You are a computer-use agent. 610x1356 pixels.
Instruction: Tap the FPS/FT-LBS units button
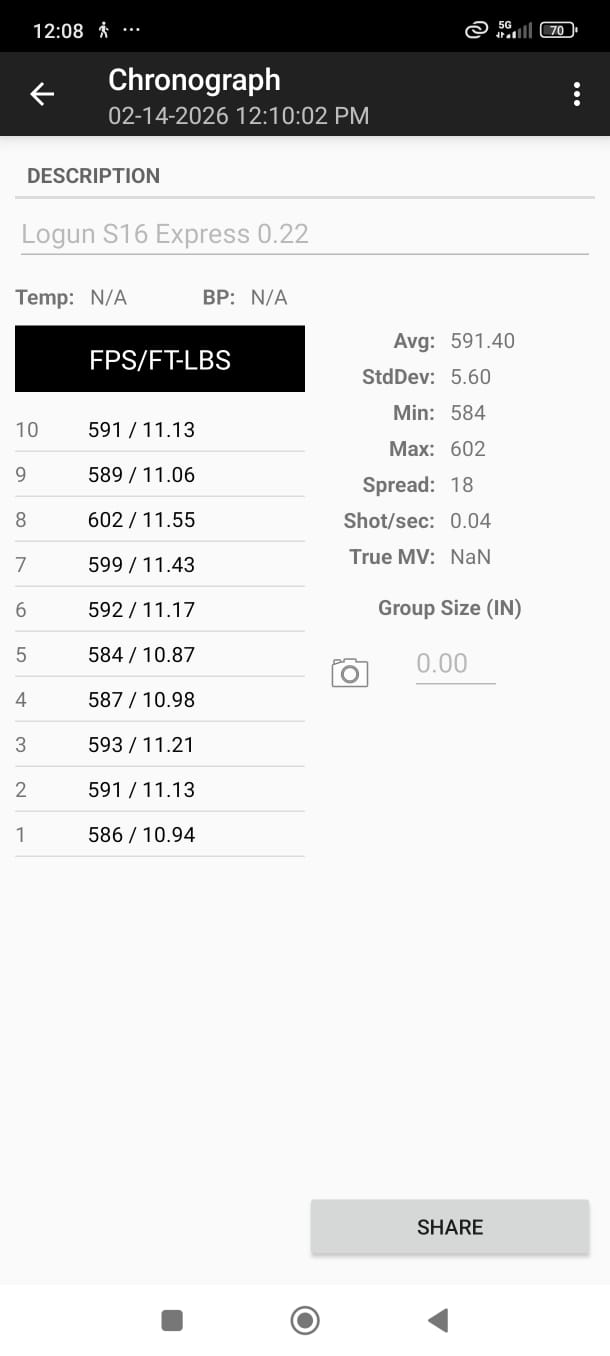[x=160, y=359]
